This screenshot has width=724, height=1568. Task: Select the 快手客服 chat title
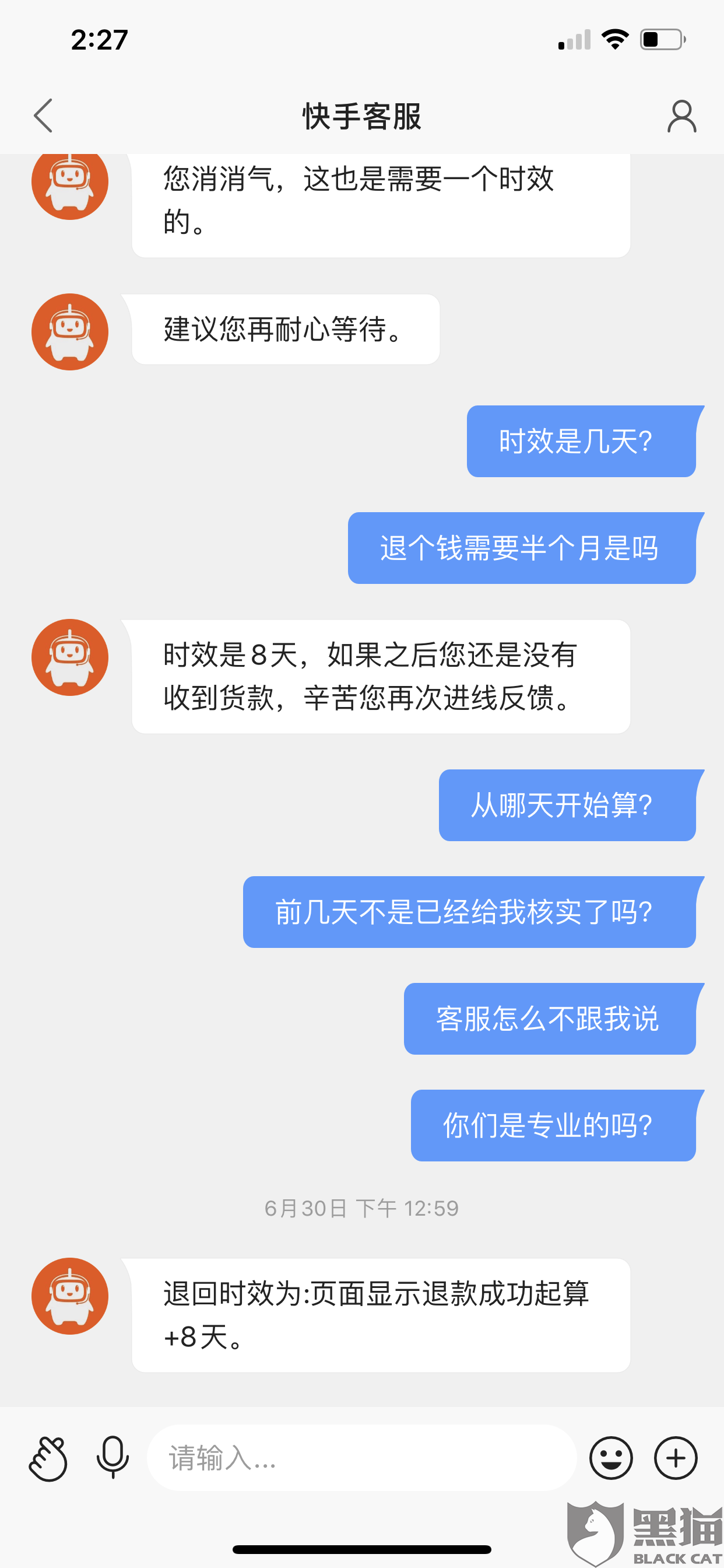point(361,117)
